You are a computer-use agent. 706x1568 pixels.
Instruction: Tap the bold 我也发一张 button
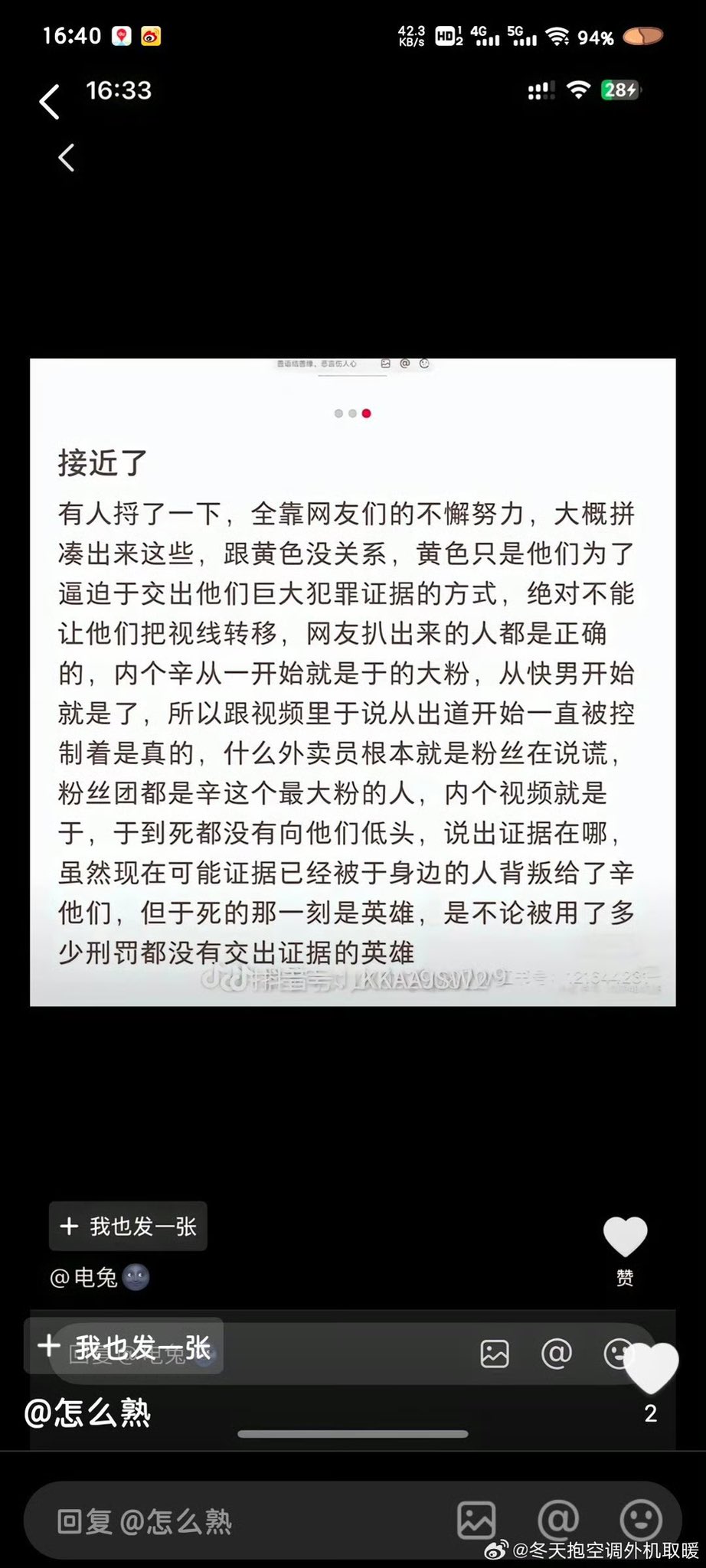(125, 1345)
